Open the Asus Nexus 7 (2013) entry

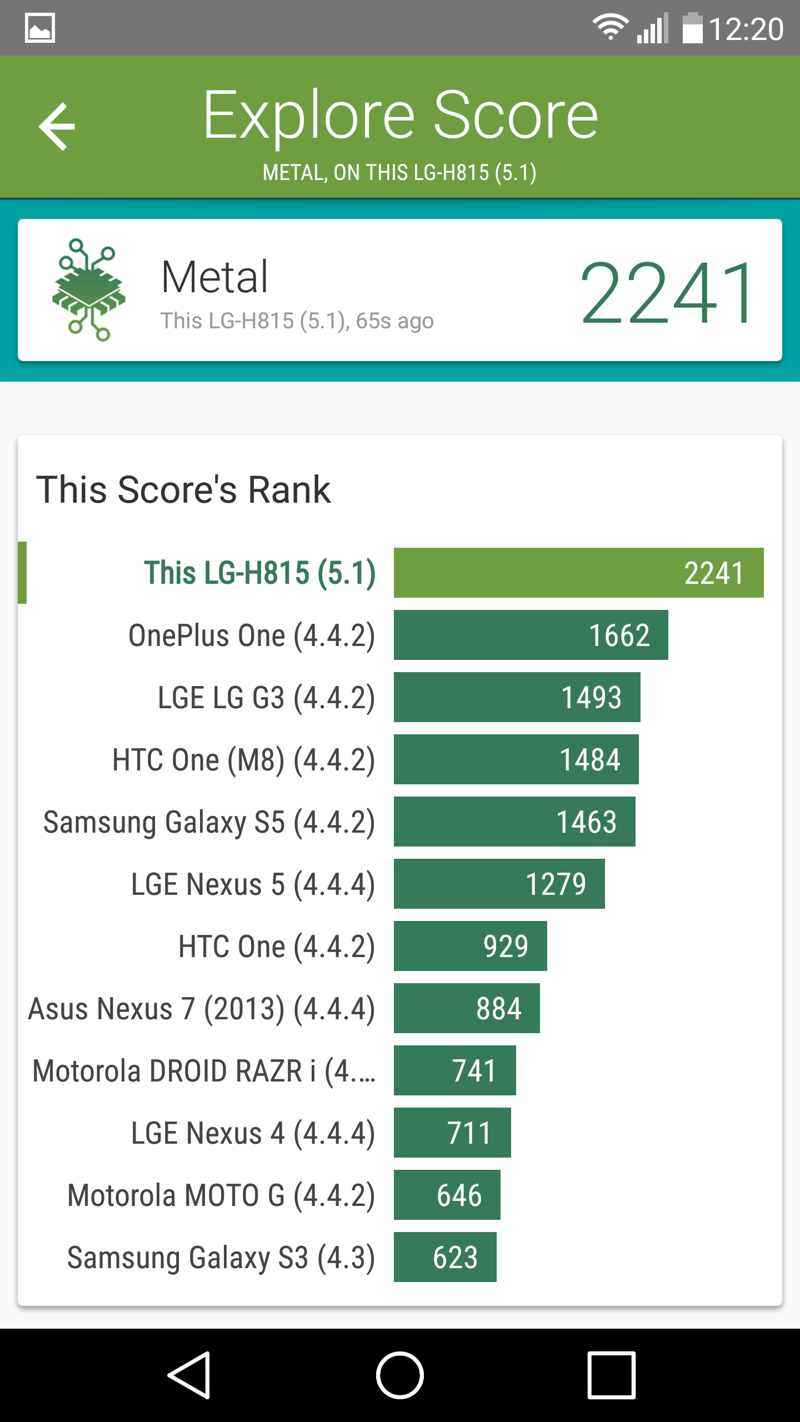(x=400, y=1008)
